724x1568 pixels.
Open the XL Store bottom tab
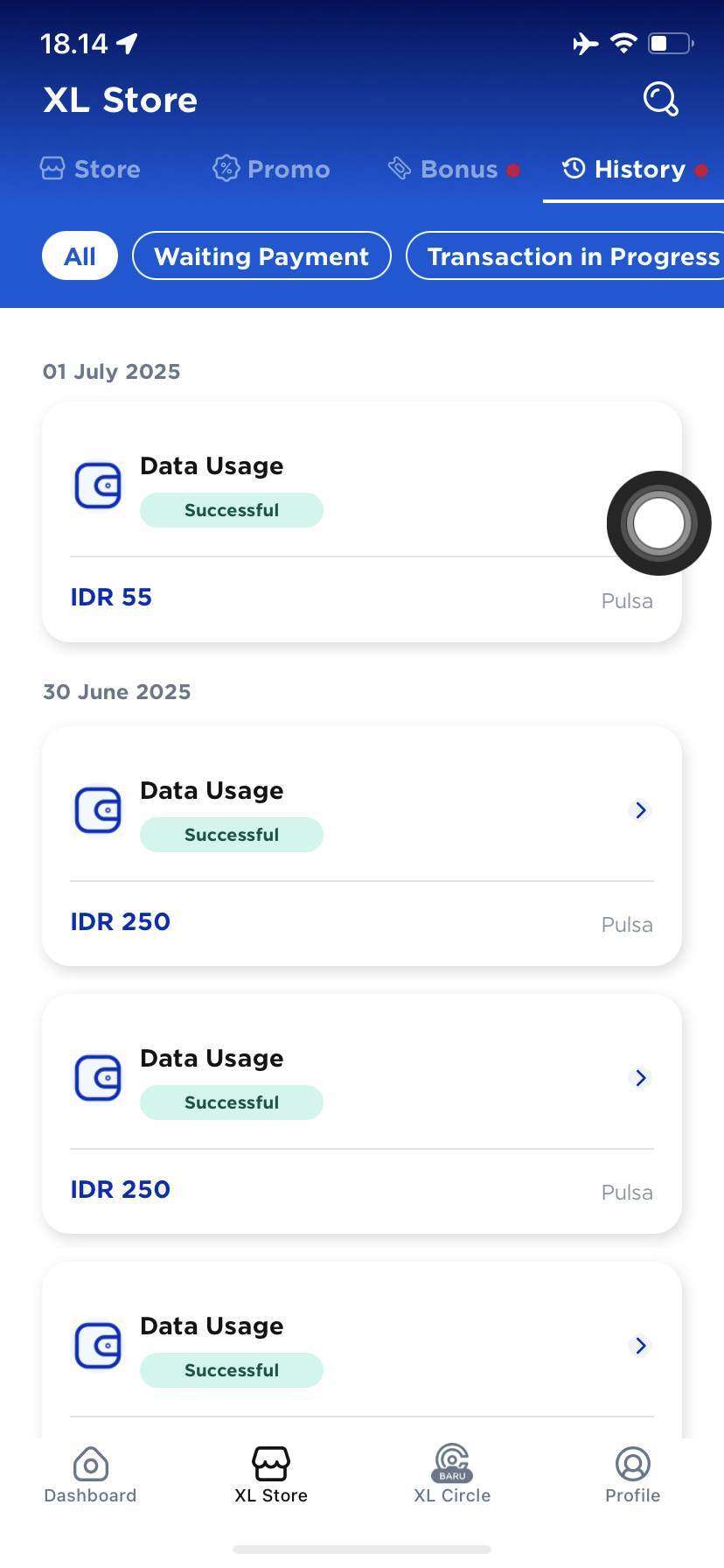(x=271, y=1475)
